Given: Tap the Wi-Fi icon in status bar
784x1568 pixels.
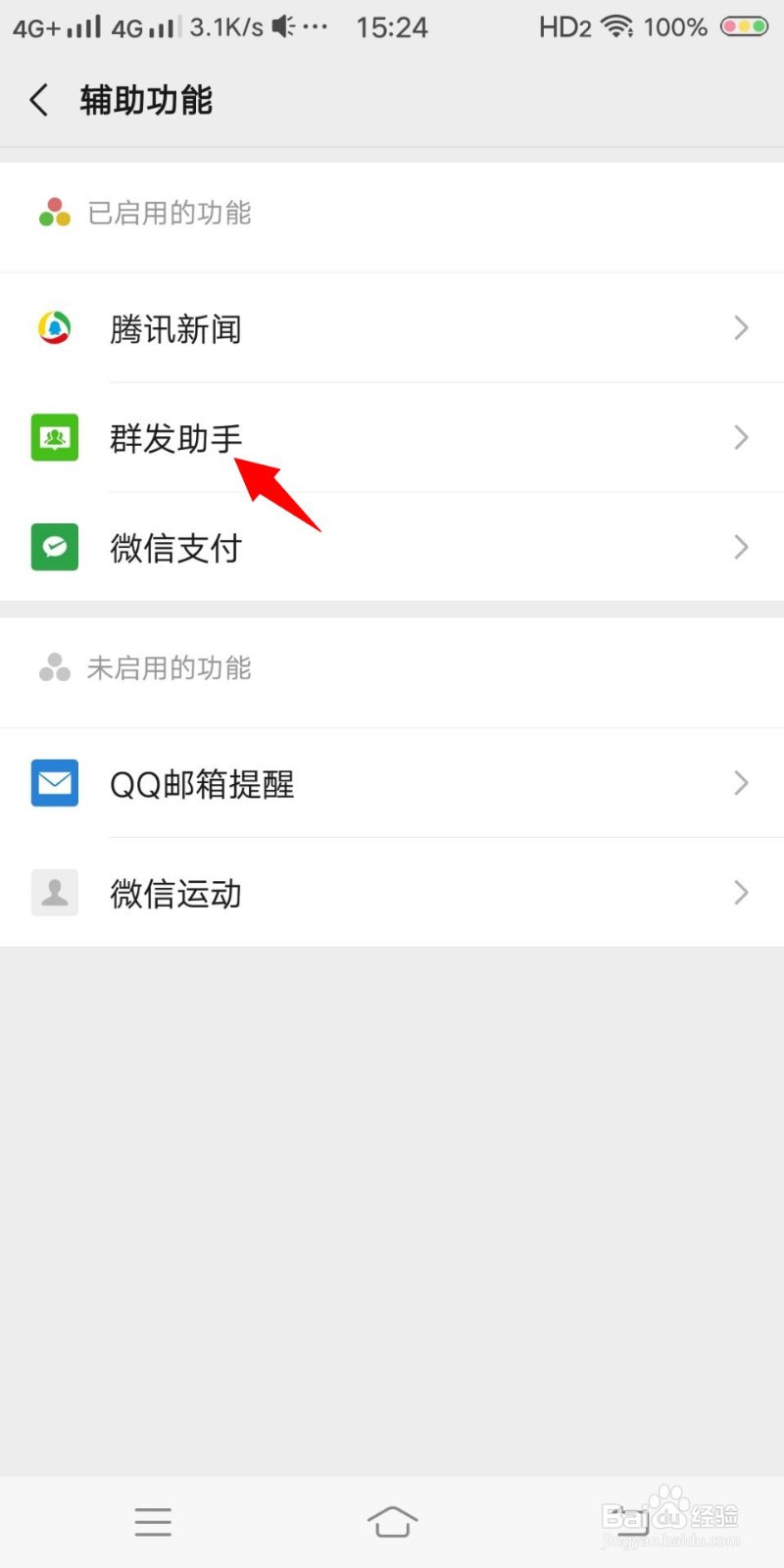Looking at the screenshot, I should pyautogui.click(x=620, y=26).
